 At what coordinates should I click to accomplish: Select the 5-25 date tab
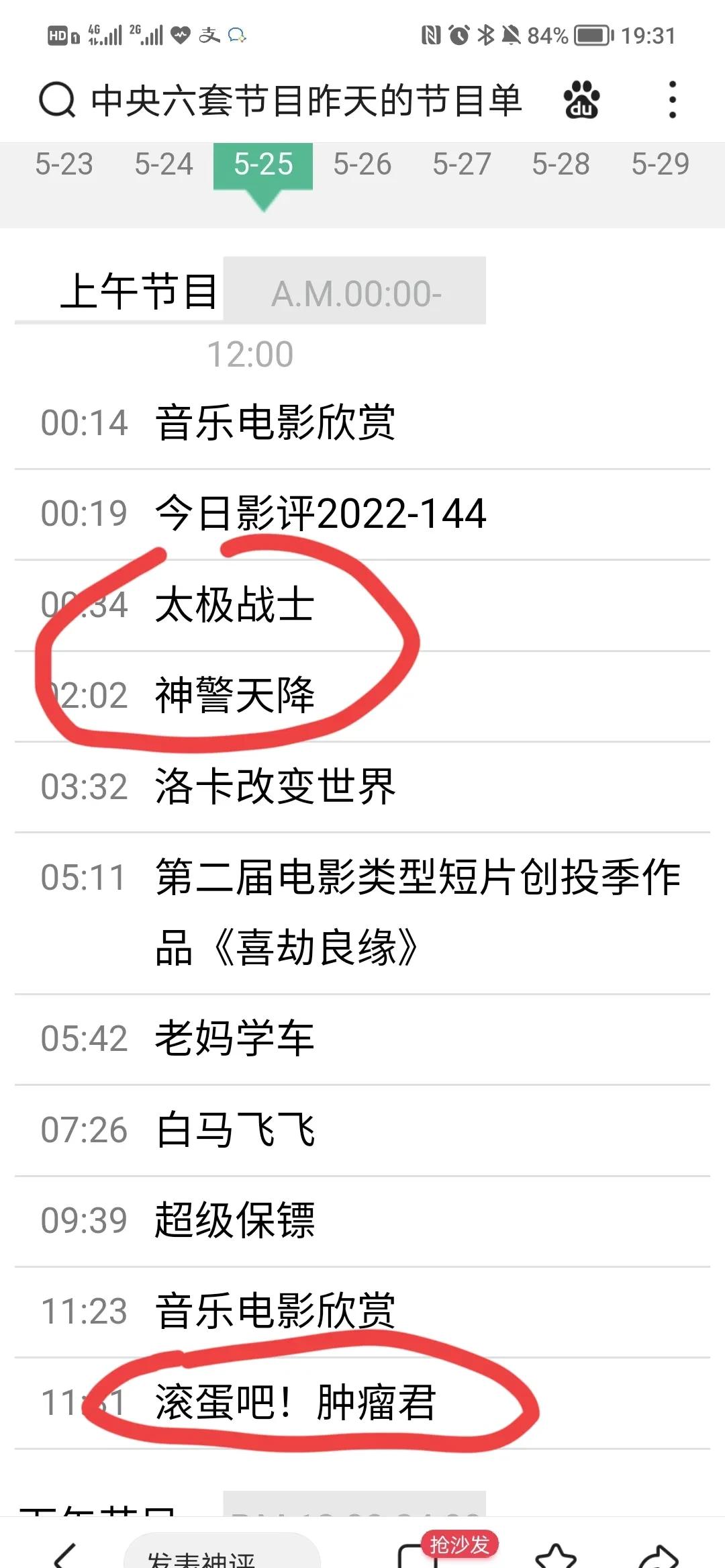263,165
